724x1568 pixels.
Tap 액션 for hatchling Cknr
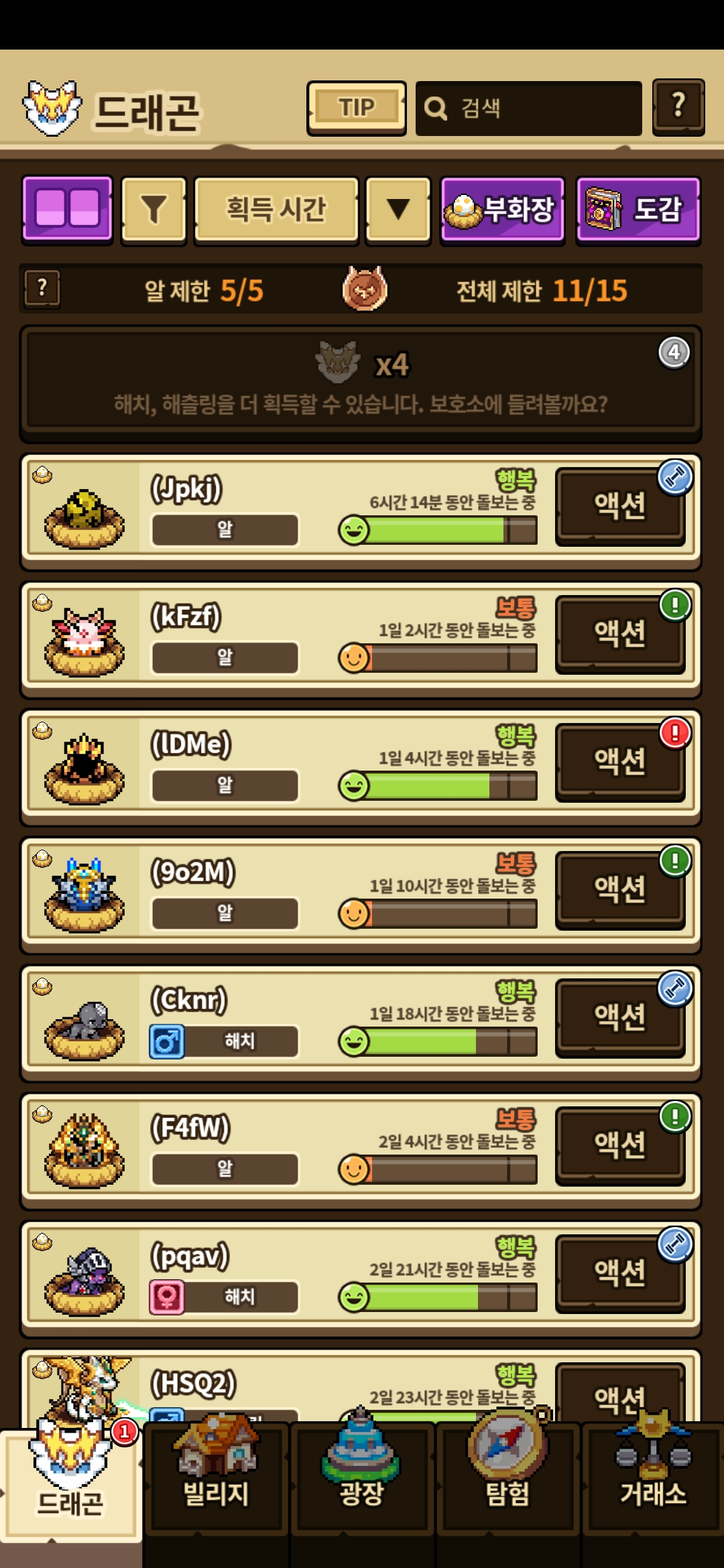click(620, 1018)
